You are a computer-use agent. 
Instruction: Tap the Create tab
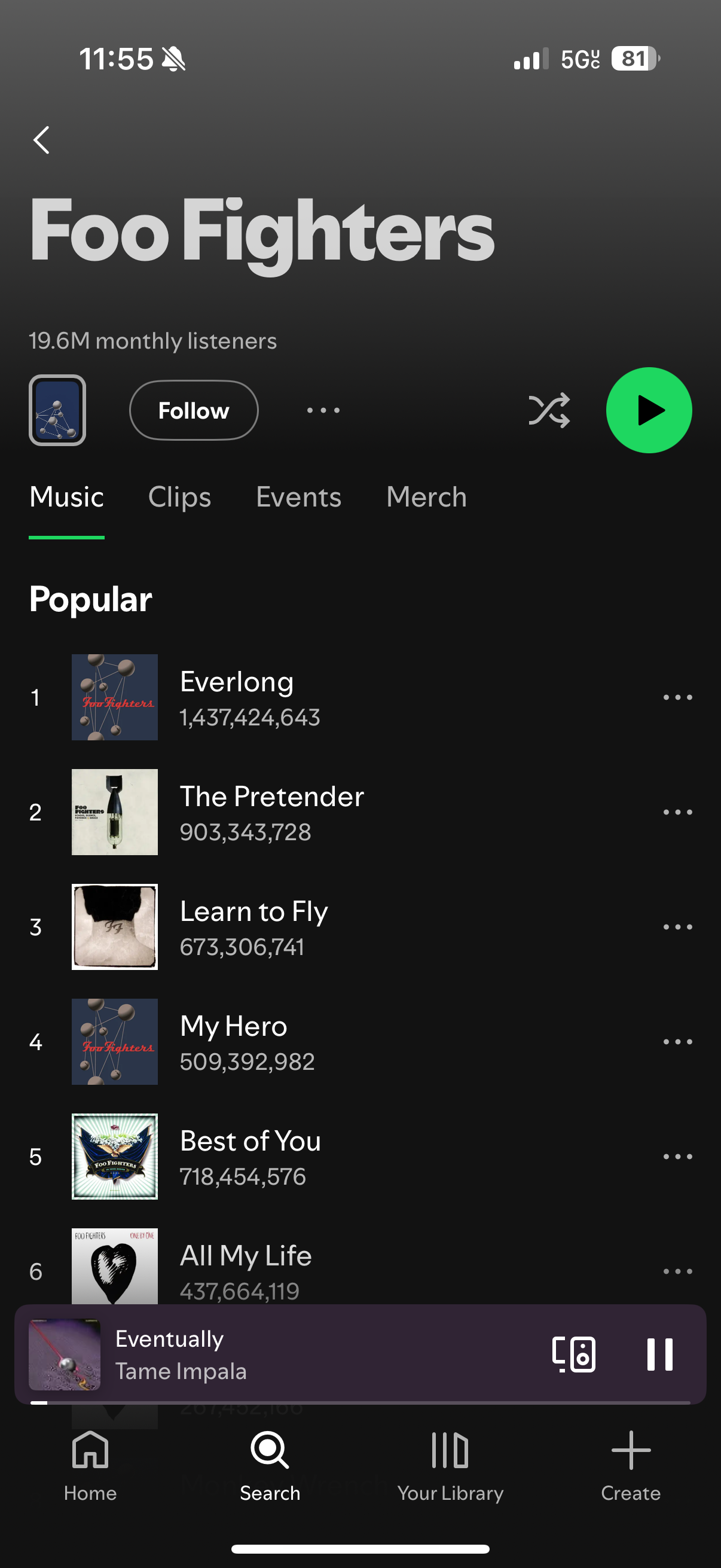(630, 1466)
